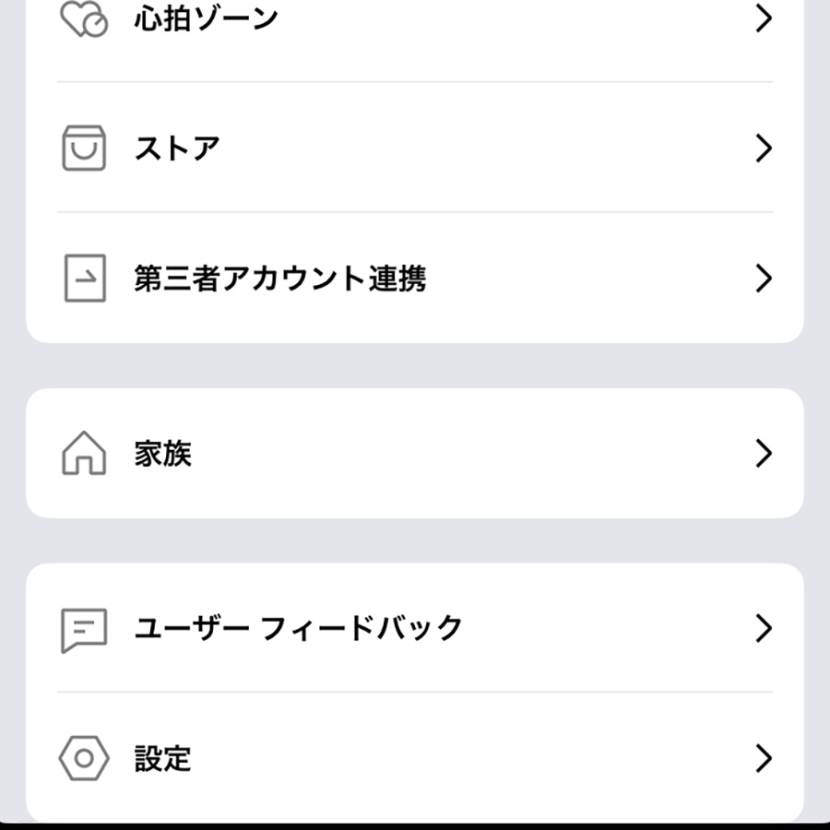Open 第三者アカウント連携 settings
This screenshot has height=830, width=830.
pos(414,278)
